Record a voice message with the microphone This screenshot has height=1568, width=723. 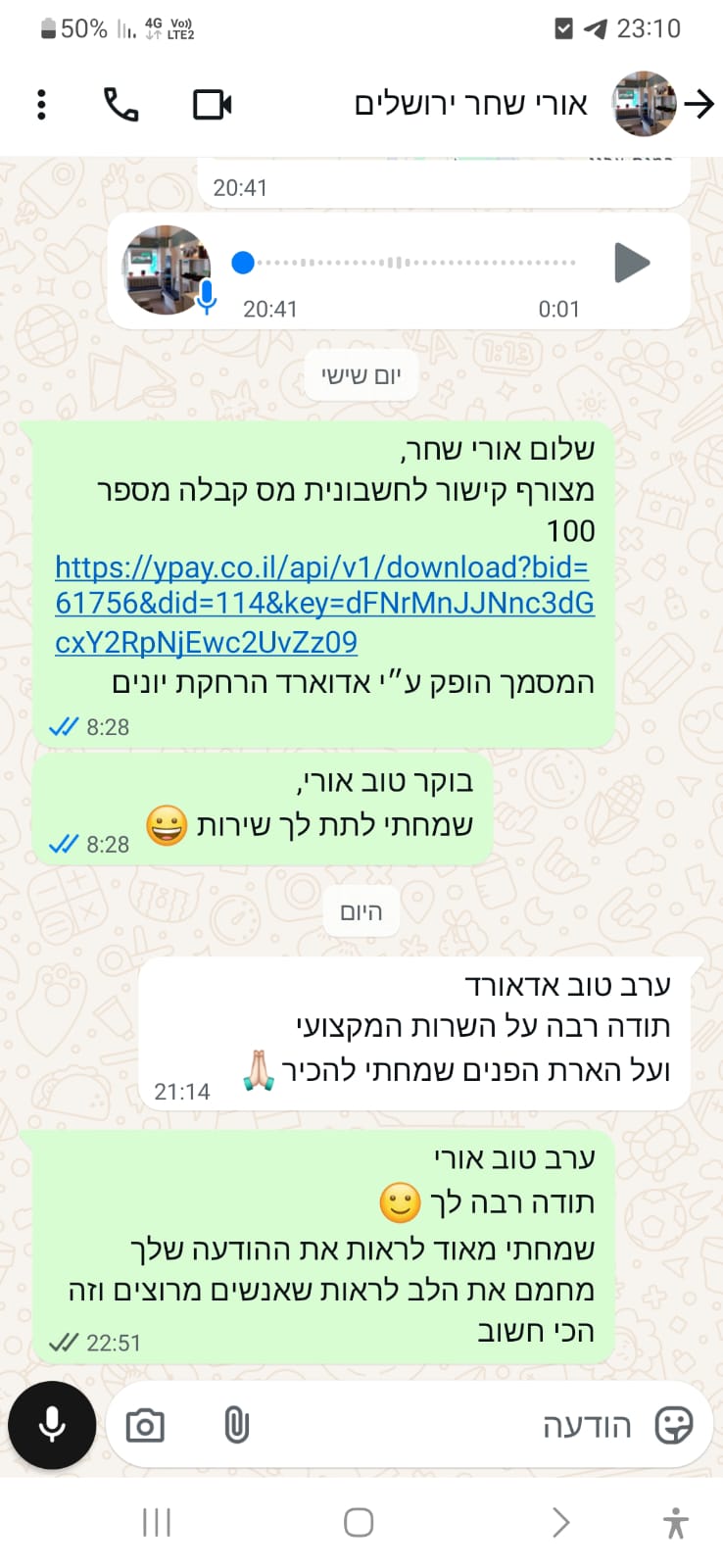tap(52, 1425)
